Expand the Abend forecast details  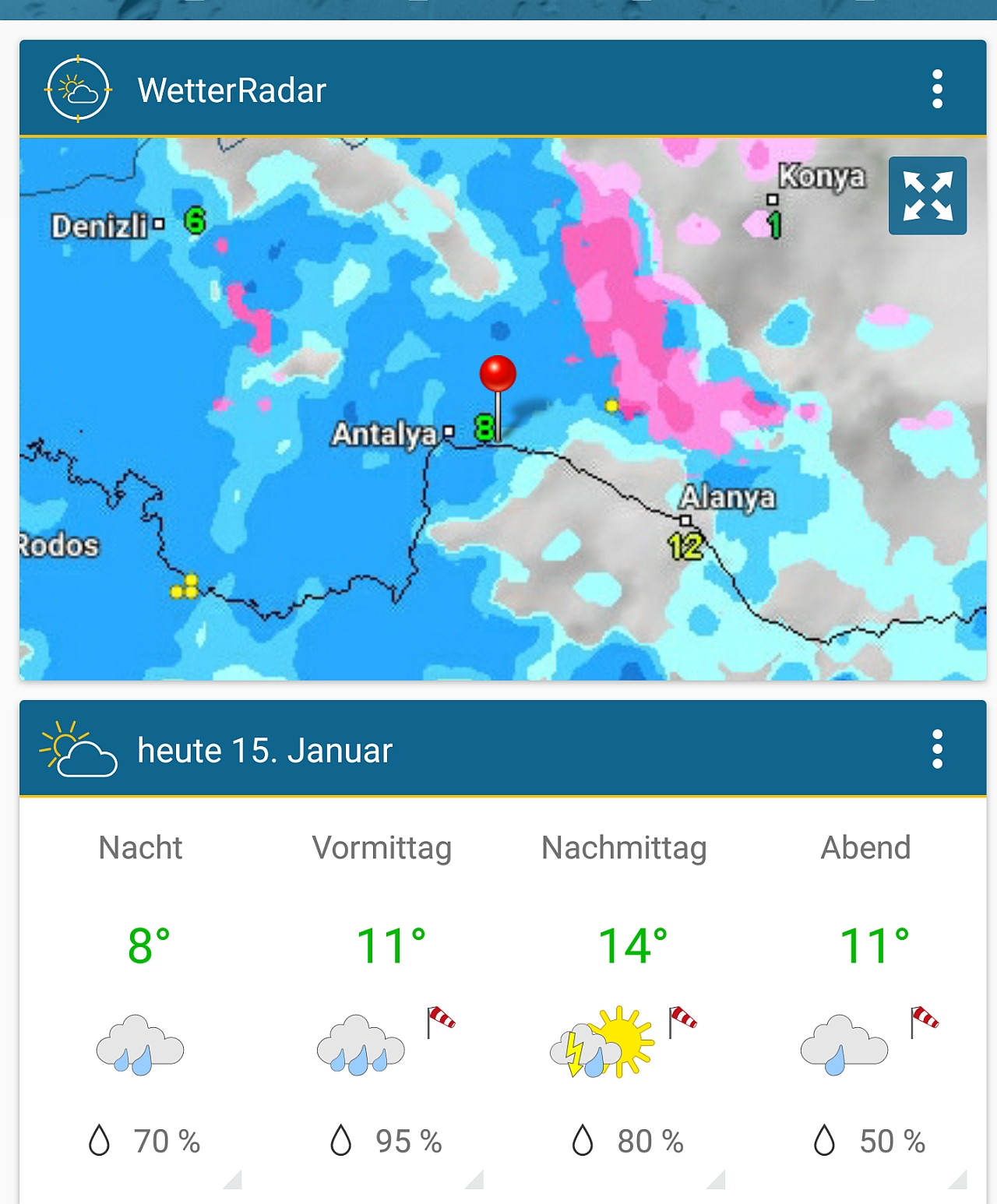tap(865, 997)
